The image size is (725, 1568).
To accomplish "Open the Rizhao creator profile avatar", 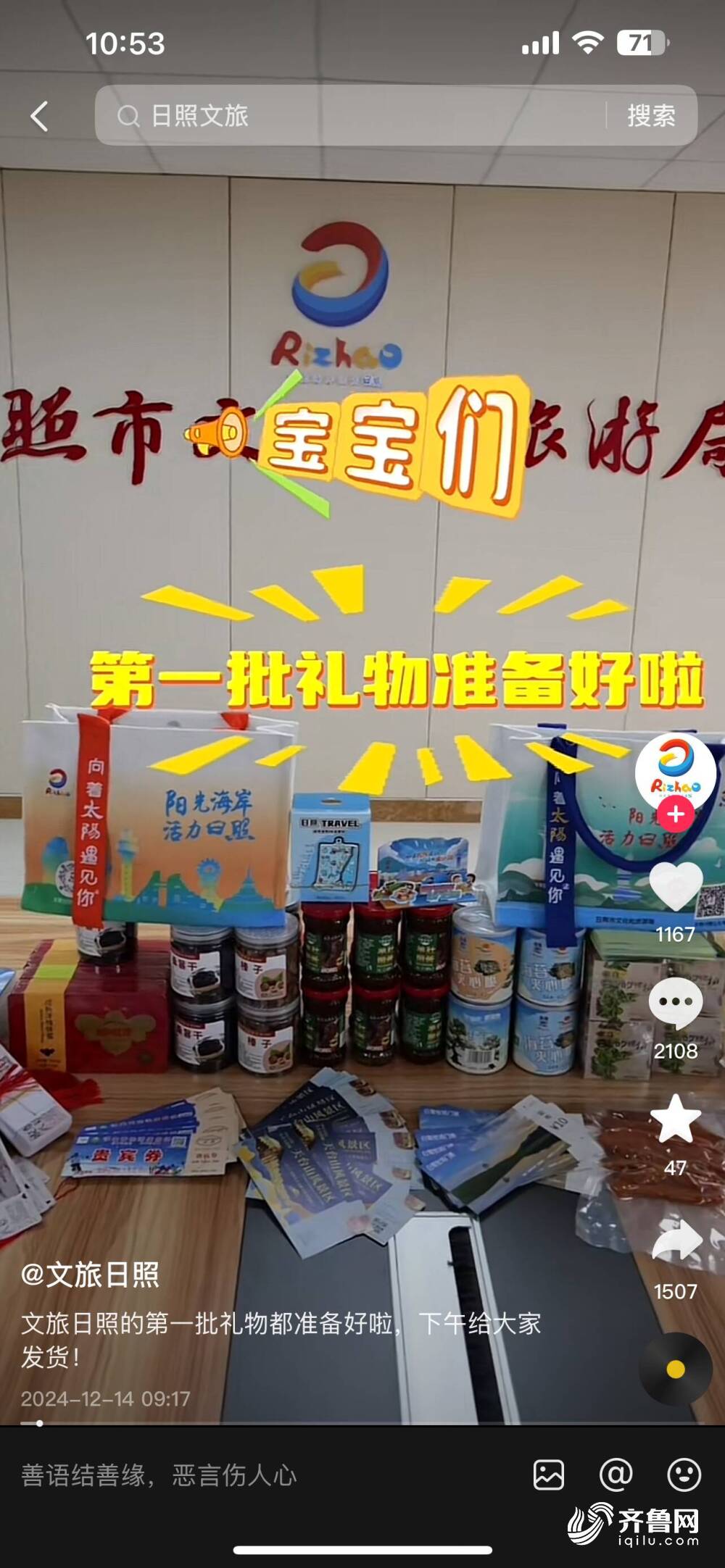I will coord(676,772).
